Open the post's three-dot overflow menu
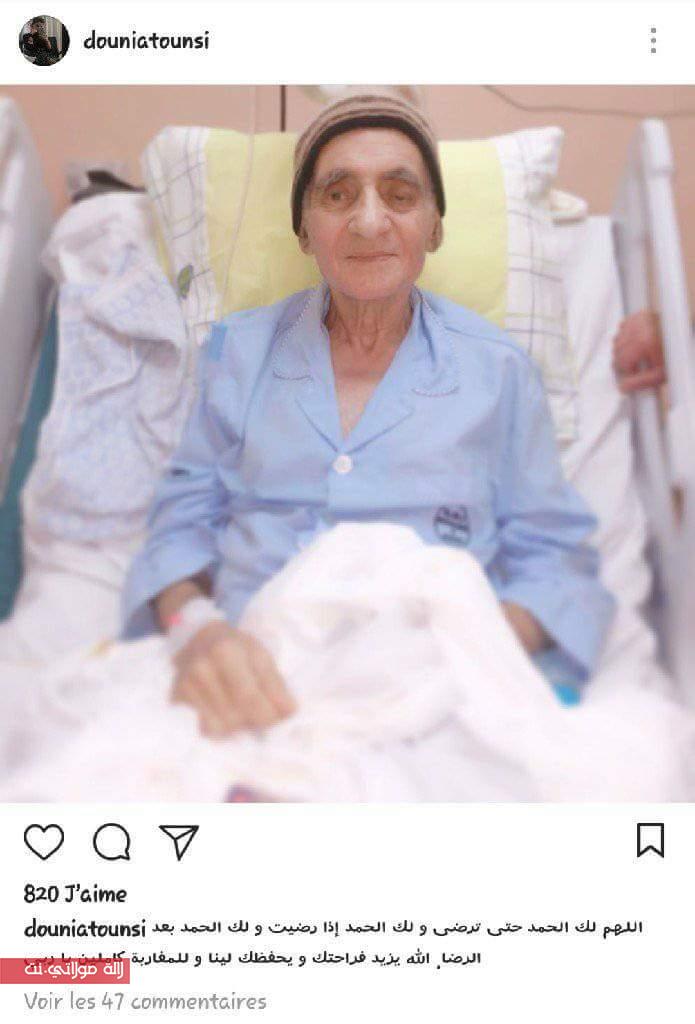695x1024 pixels. click(x=653, y=41)
